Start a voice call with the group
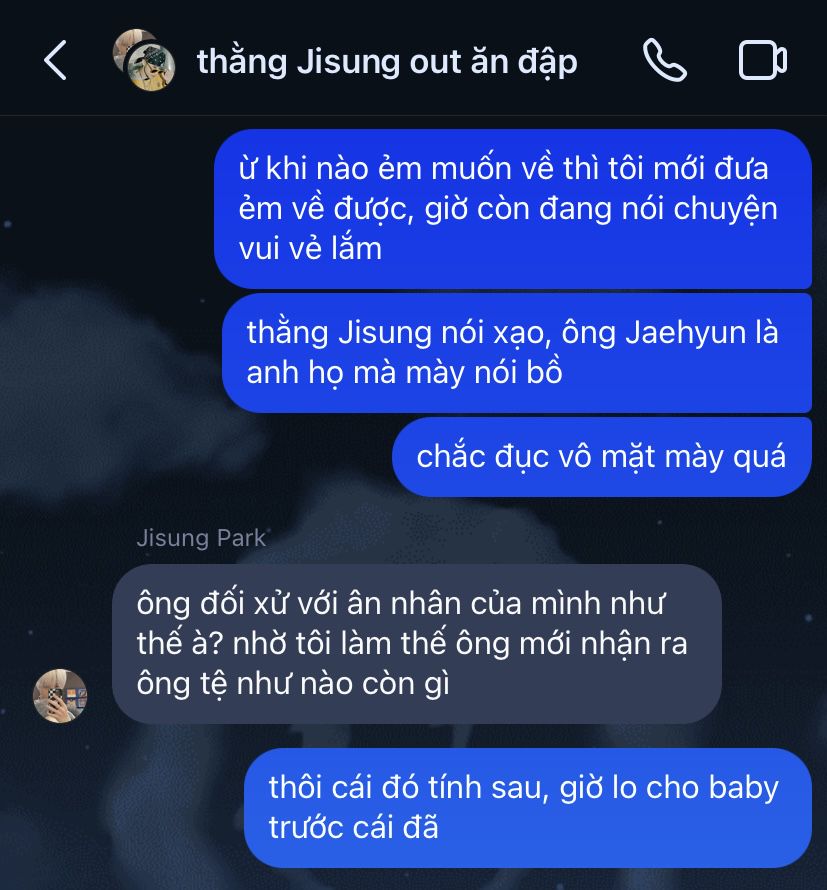The width and height of the screenshot is (827, 890). [664, 61]
